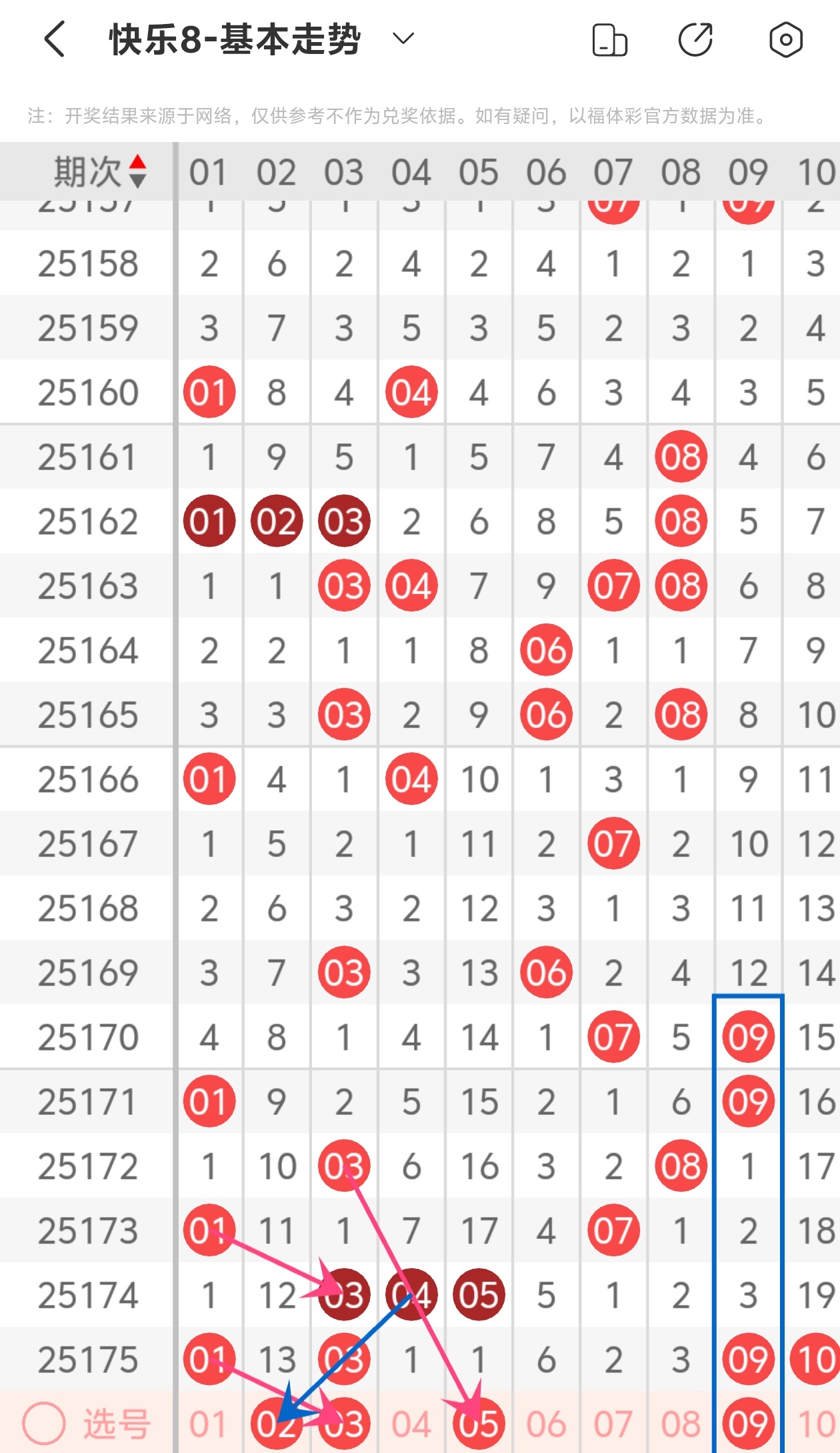Deselect number 09 in the 选号 row
Screen dimensions: 840x1453
click(x=748, y=1424)
